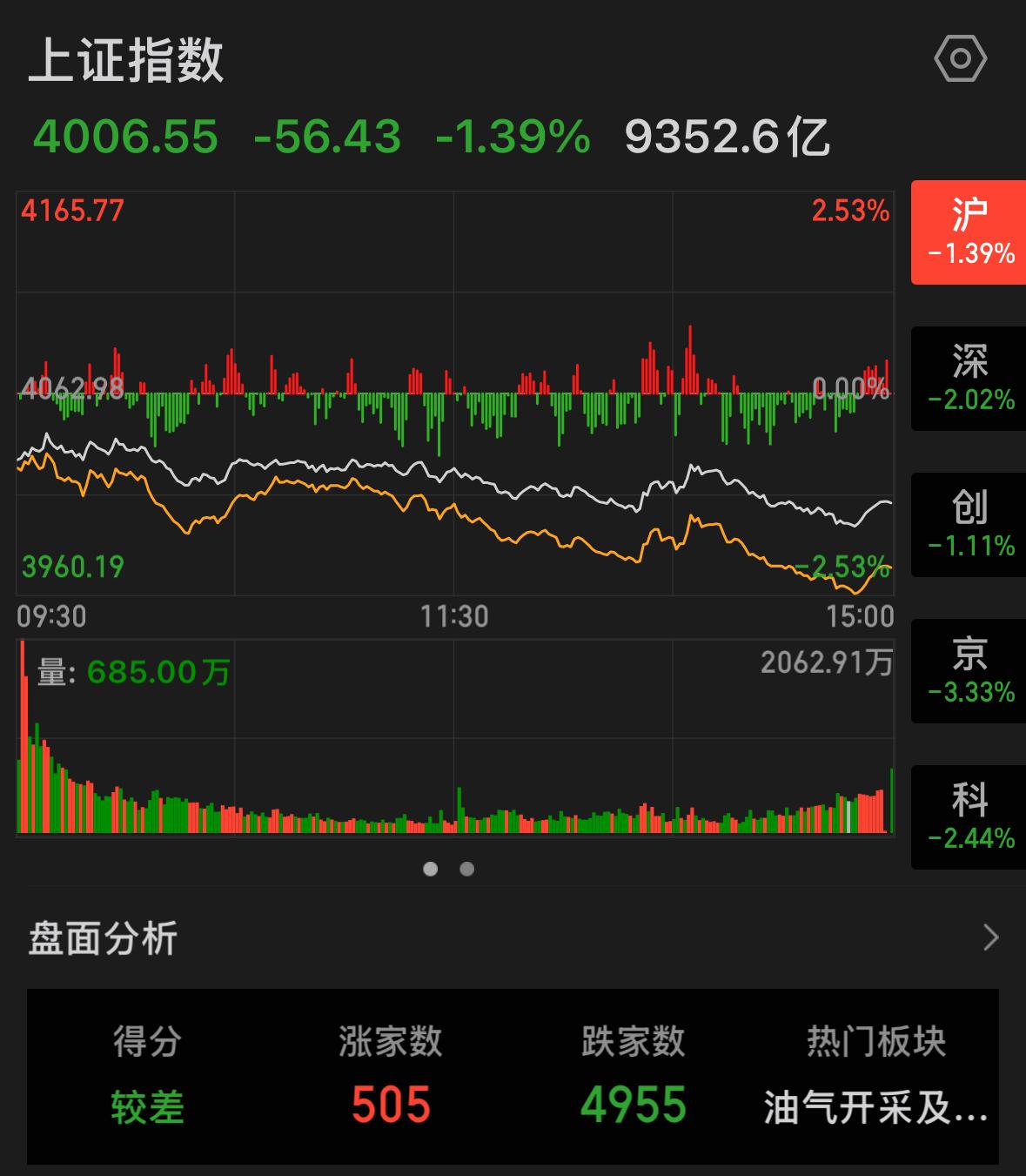Click the turnover figure 9352.6亿
1026x1176 pixels.
(x=728, y=135)
